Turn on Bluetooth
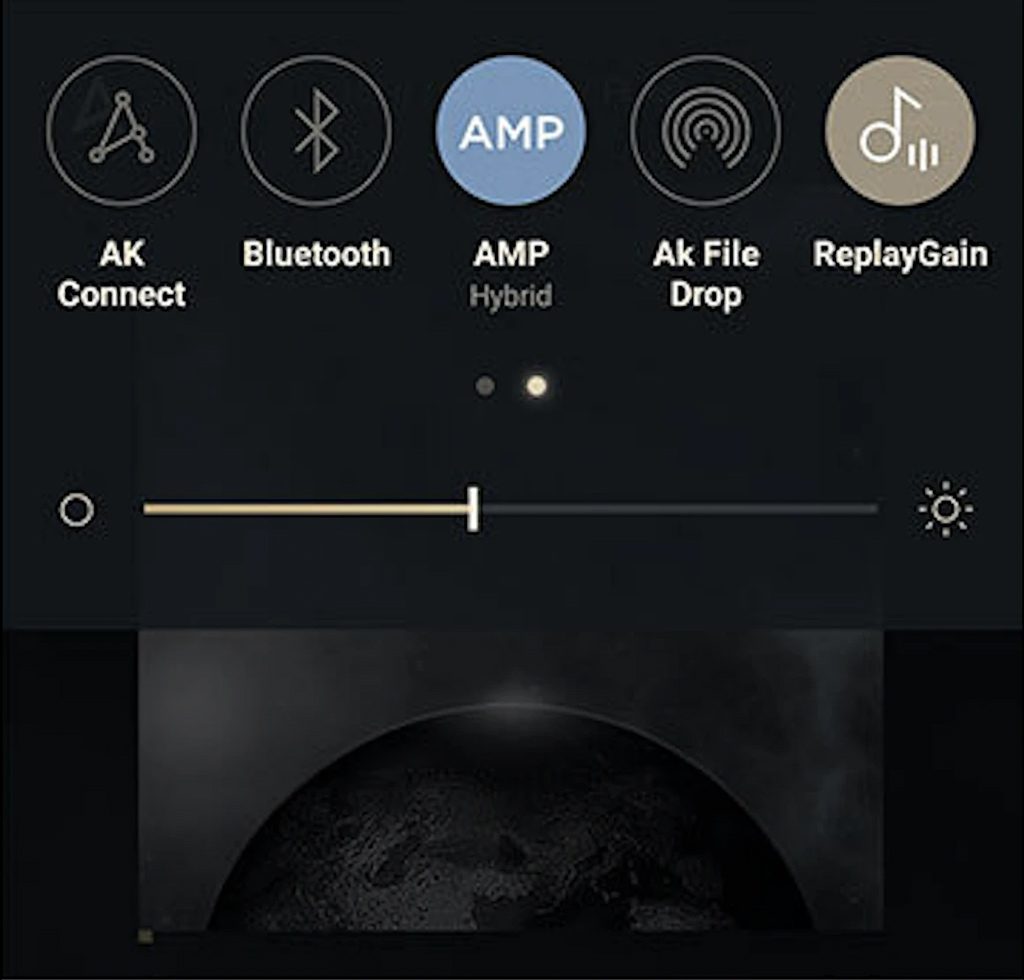The height and width of the screenshot is (980, 1024). coord(316,131)
